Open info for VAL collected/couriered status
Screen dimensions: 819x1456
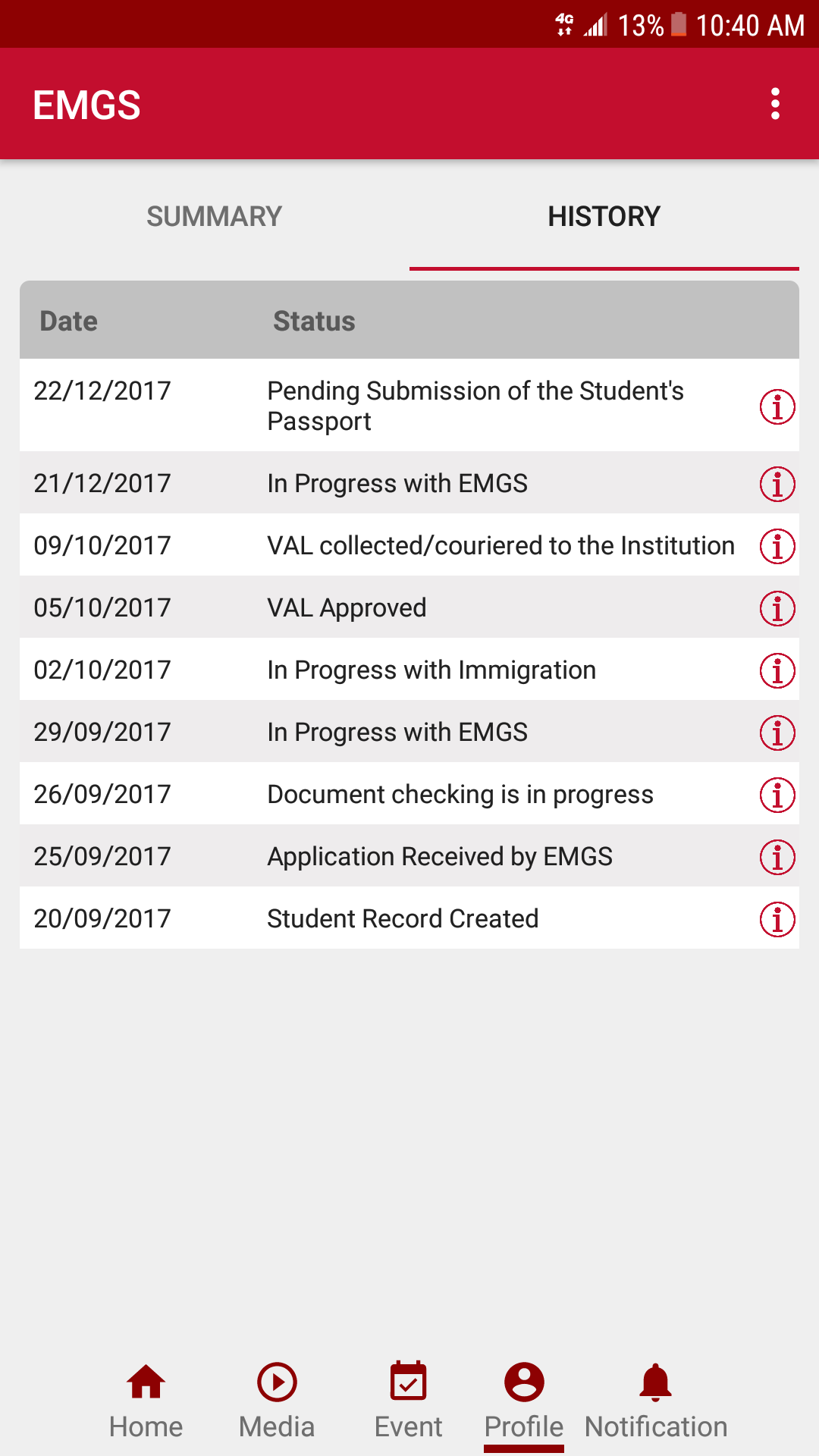click(777, 546)
